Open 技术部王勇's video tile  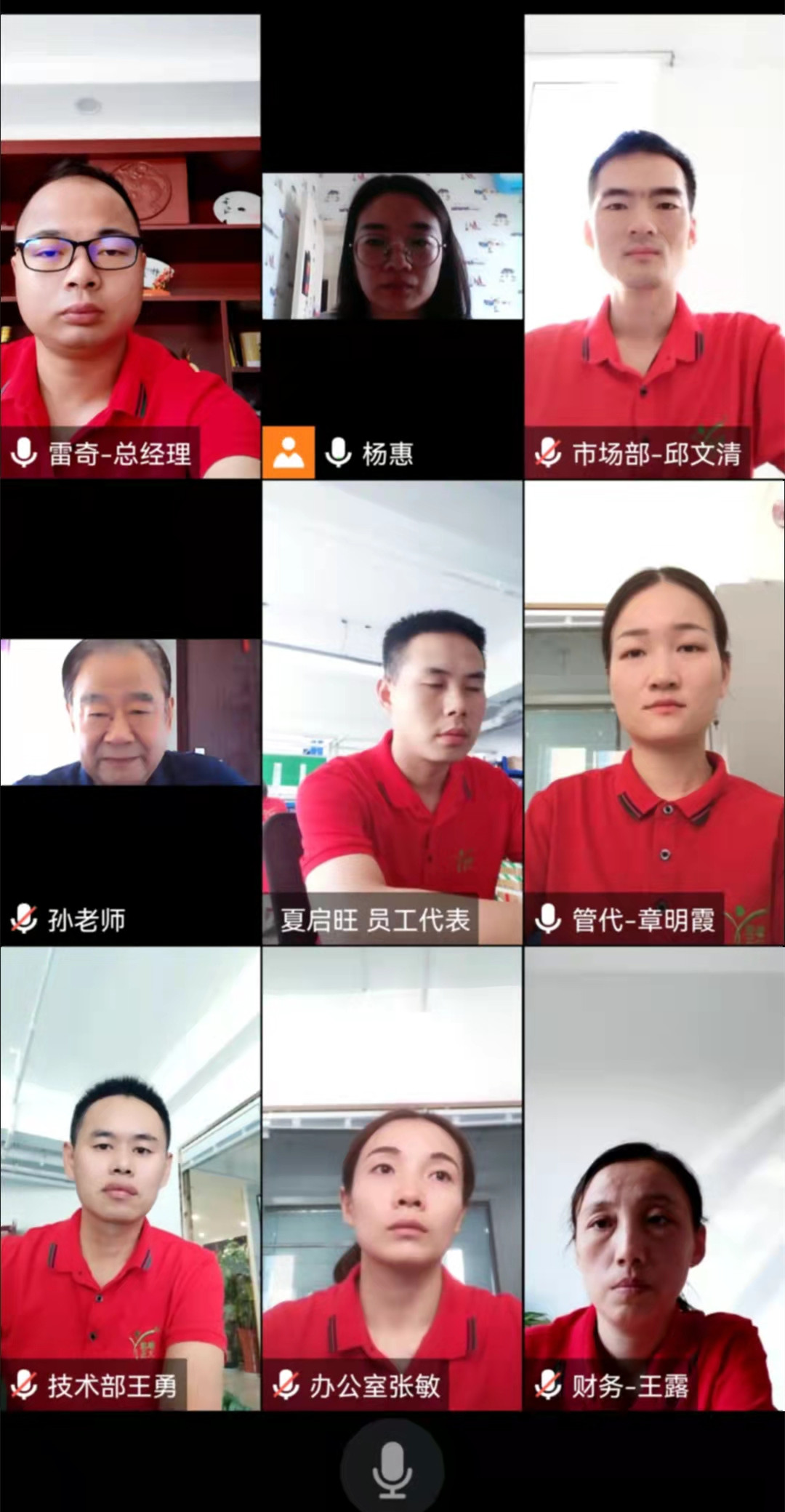point(130,1178)
